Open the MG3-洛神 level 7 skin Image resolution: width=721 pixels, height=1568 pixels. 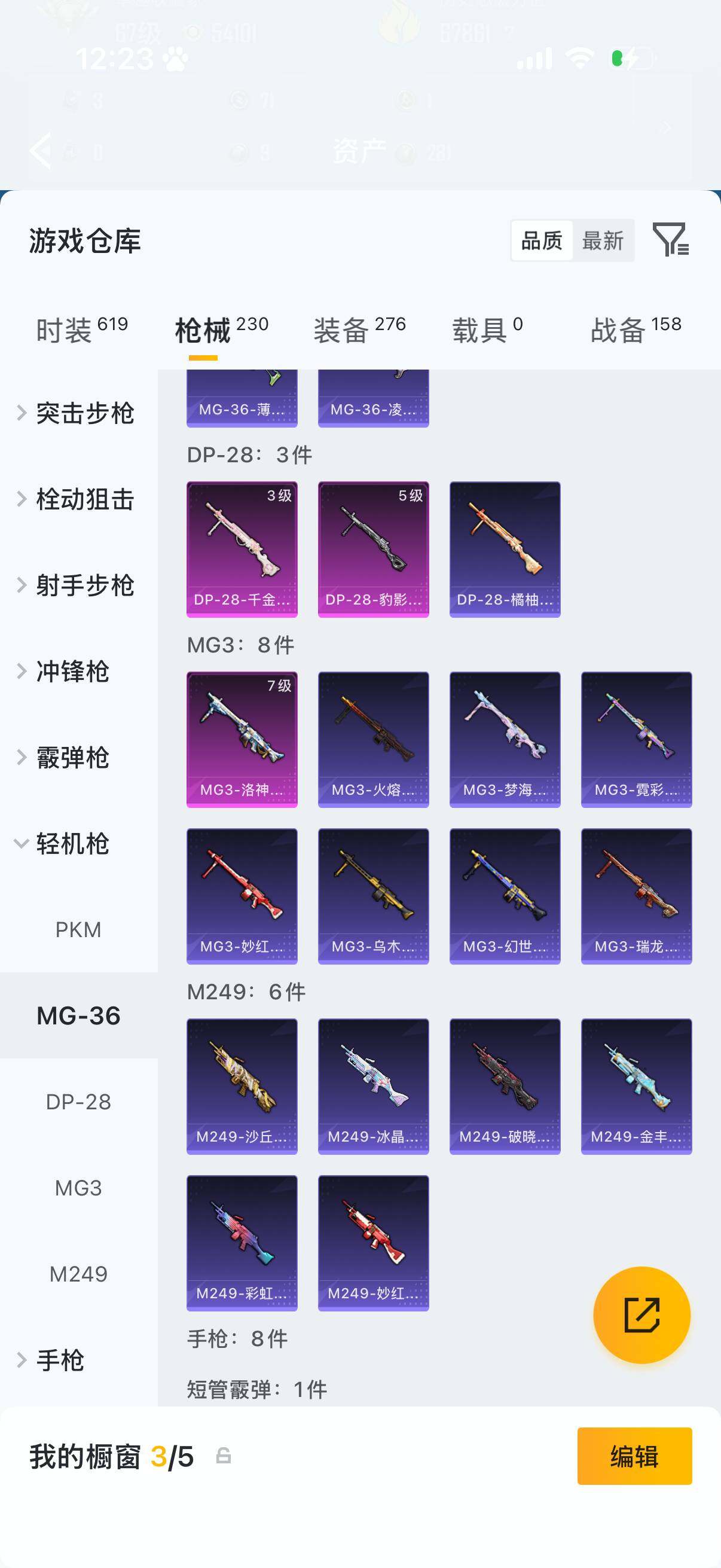click(242, 739)
